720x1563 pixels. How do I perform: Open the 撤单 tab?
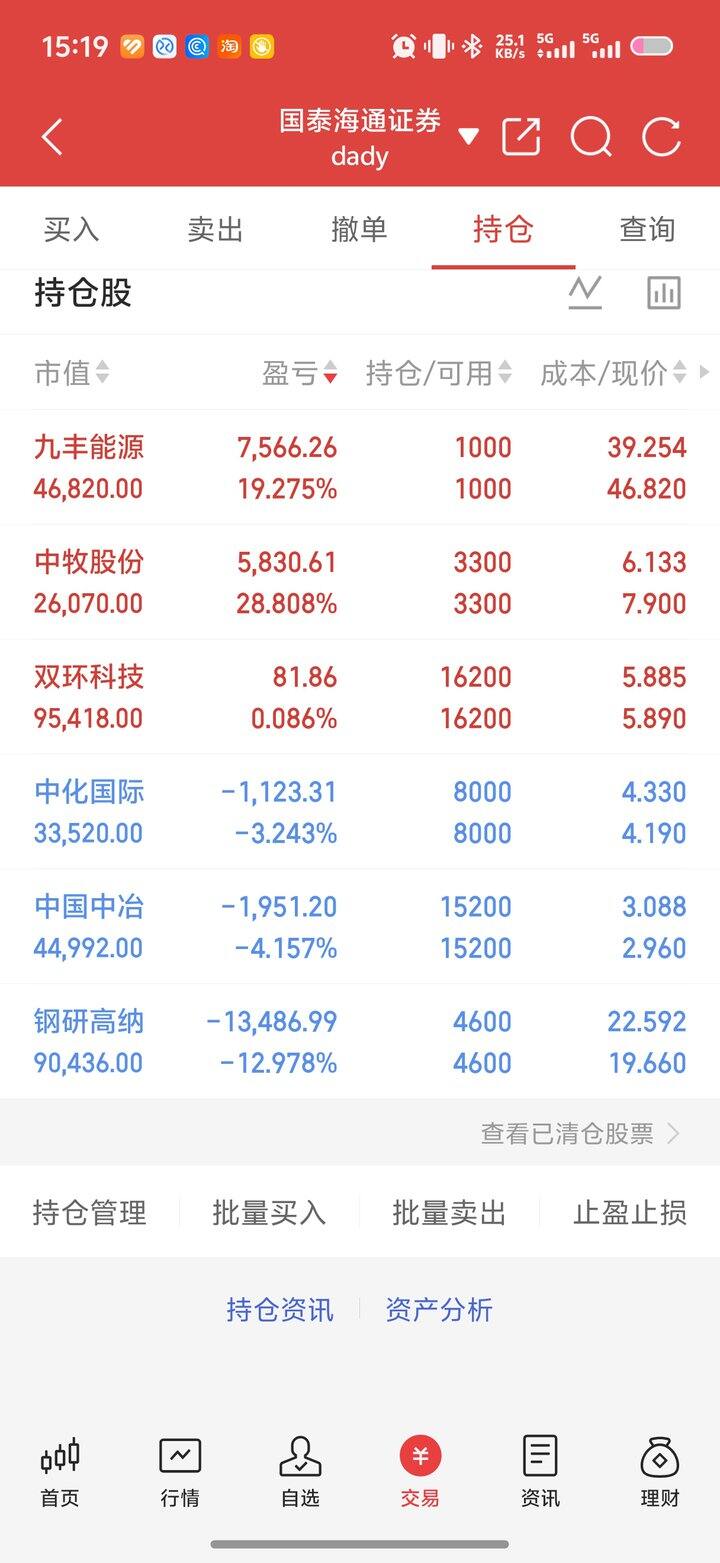[x=359, y=230]
